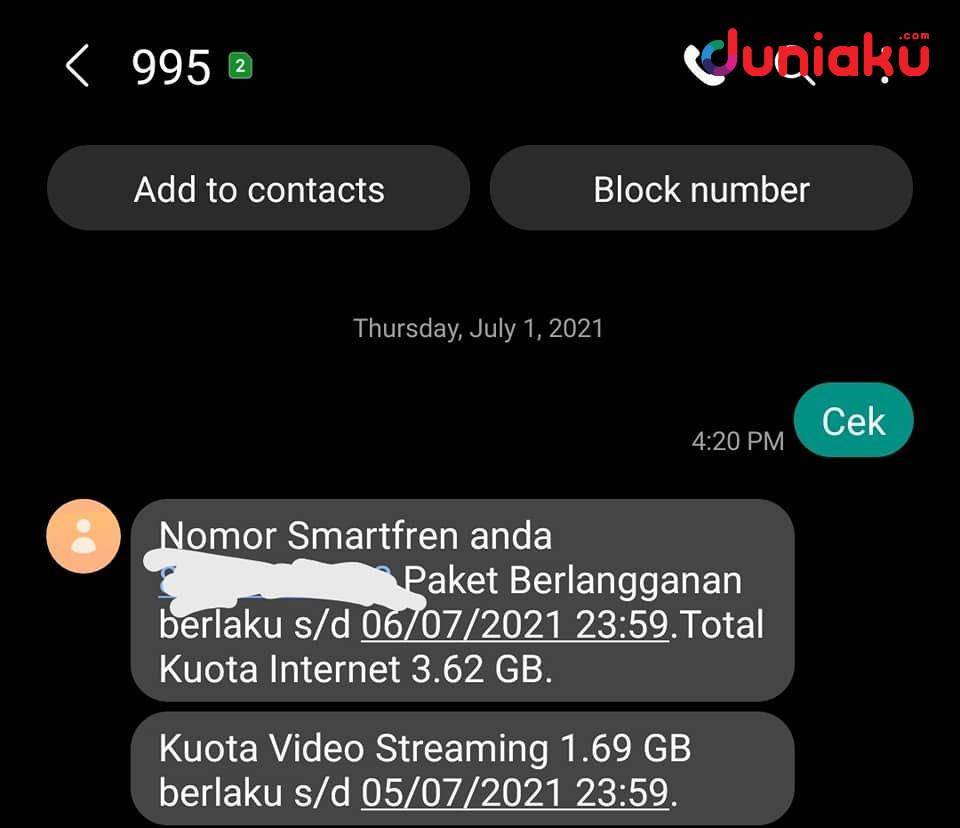The image size is (960, 828).
Task: Go back to the messages list
Action: click(x=77, y=66)
